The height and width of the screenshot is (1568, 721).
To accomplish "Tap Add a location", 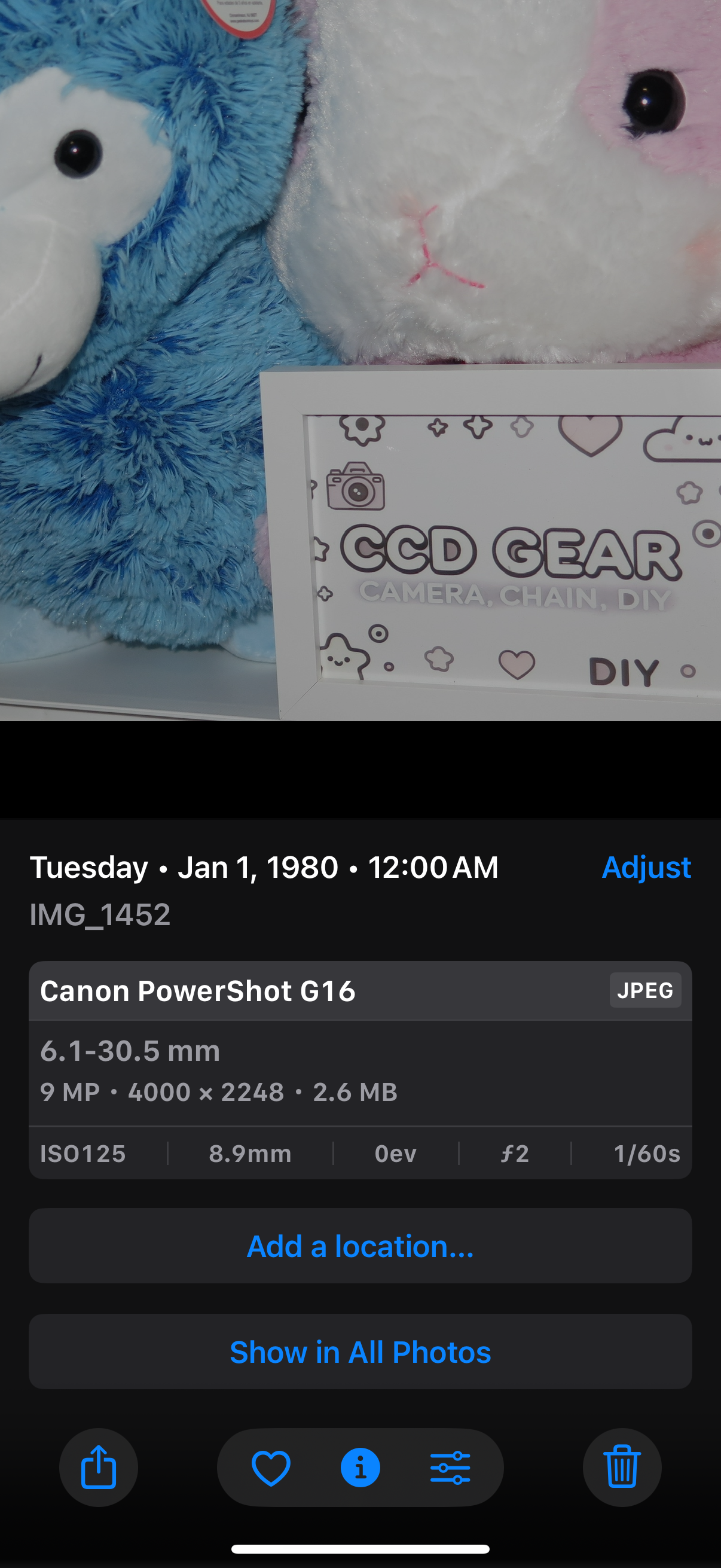I will click(x=360, y=1246).
